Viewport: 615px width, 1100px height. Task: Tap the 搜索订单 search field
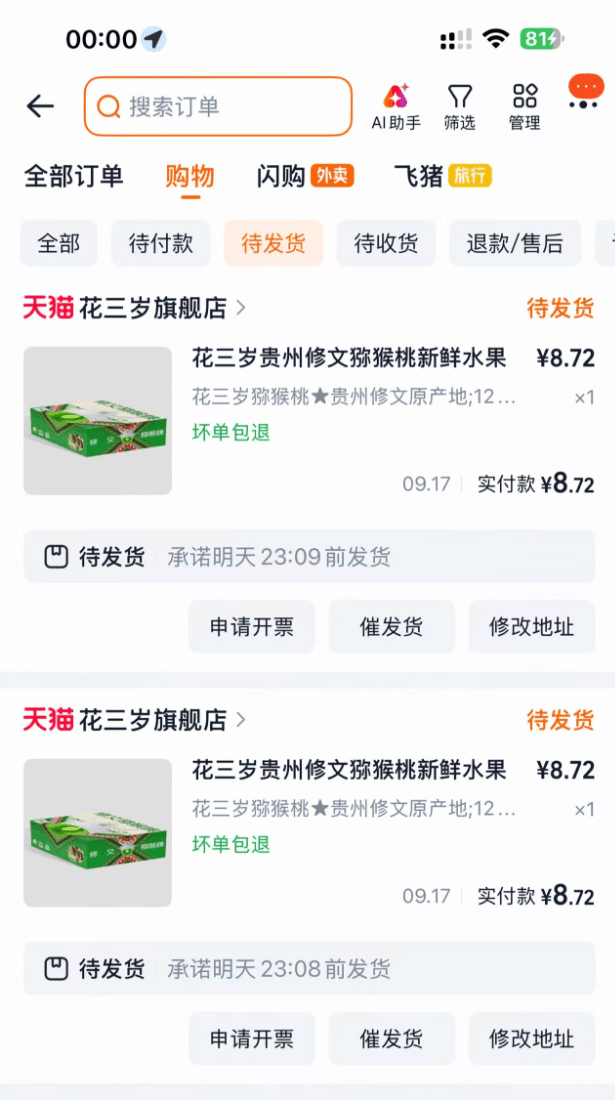218,106
